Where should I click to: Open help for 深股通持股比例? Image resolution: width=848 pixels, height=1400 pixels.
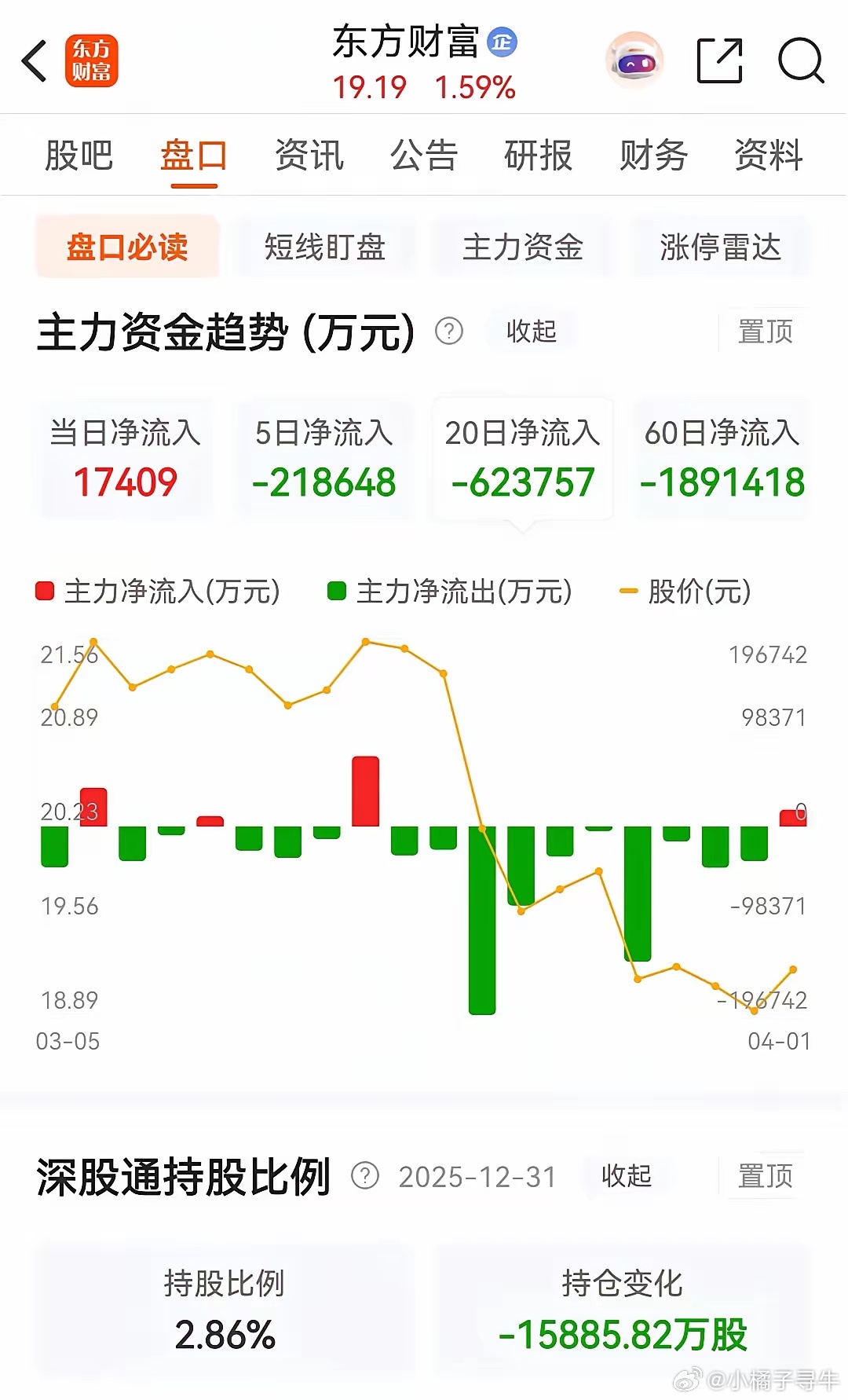point(366,1175)
